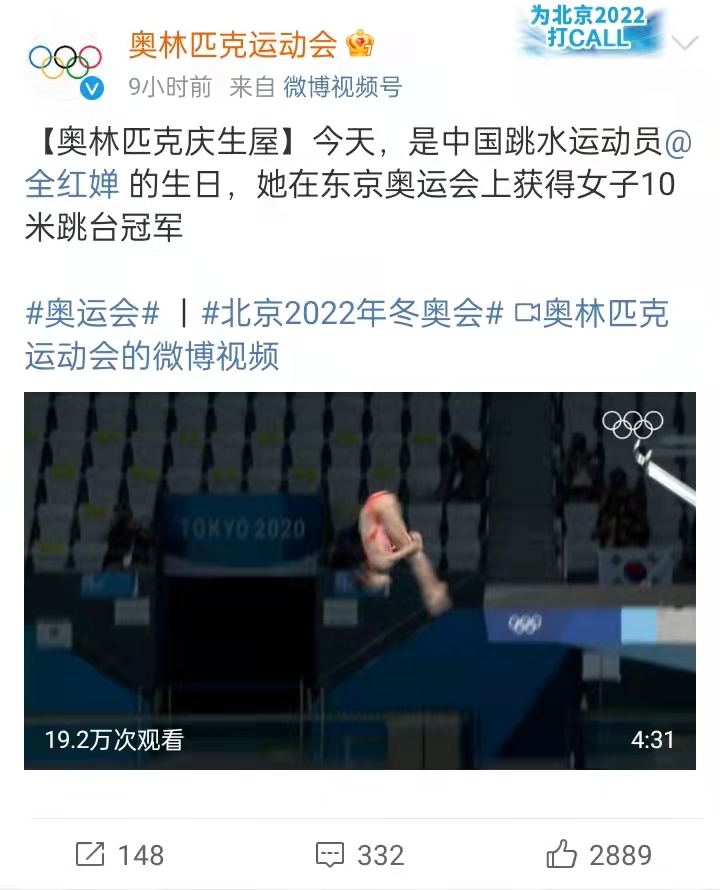Open the @全红婵 mention

[x=72, y=186]
